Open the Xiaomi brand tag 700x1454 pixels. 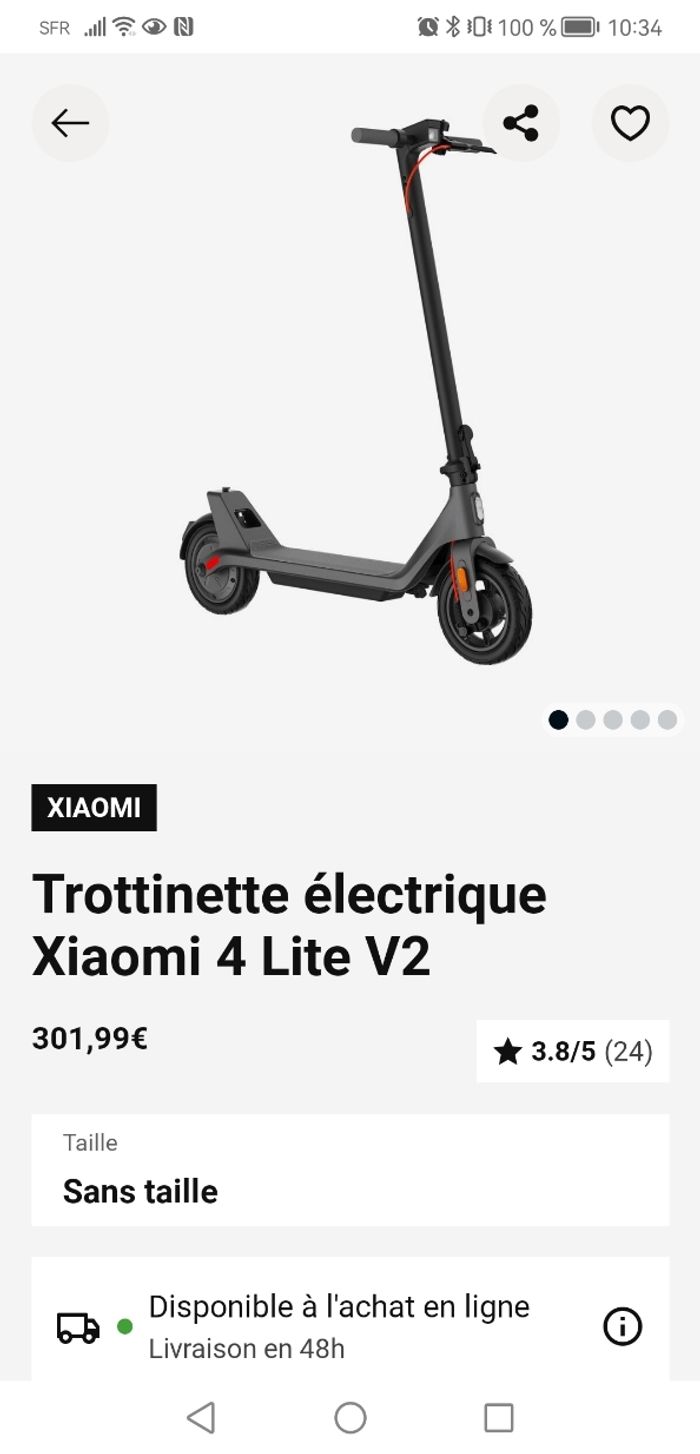point(94,807)
